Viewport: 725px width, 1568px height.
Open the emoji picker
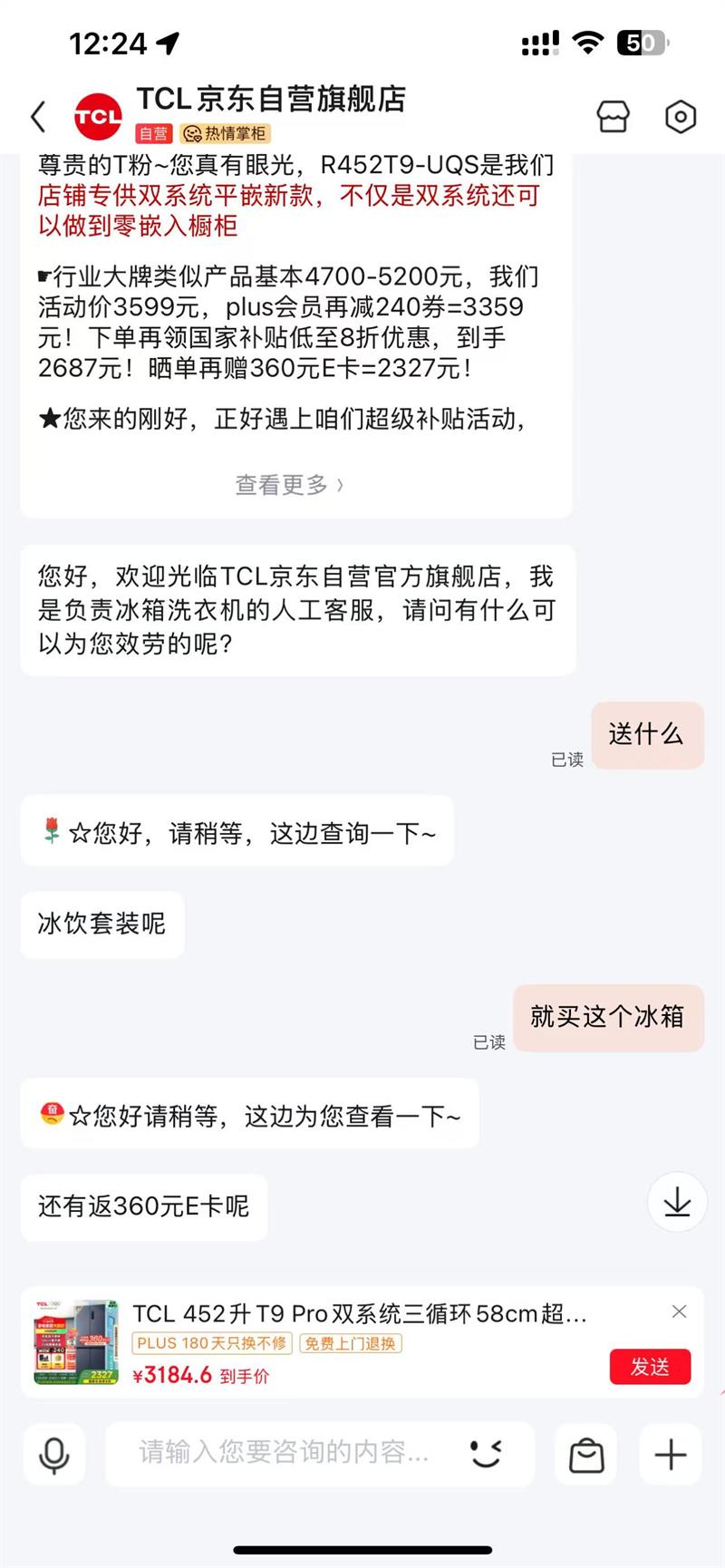487,1454
